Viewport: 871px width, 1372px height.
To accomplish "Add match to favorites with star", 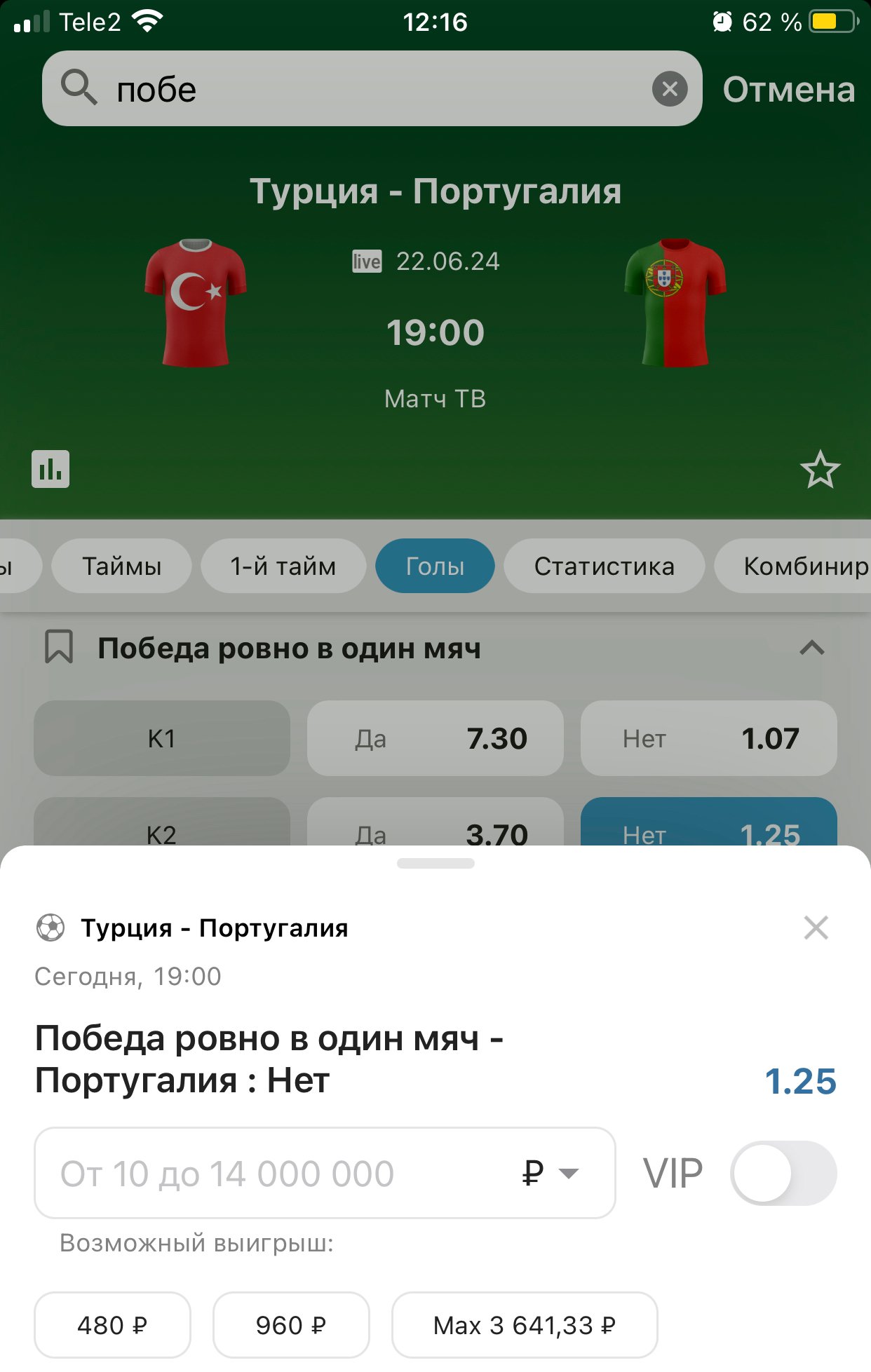I will click(820, 470).
